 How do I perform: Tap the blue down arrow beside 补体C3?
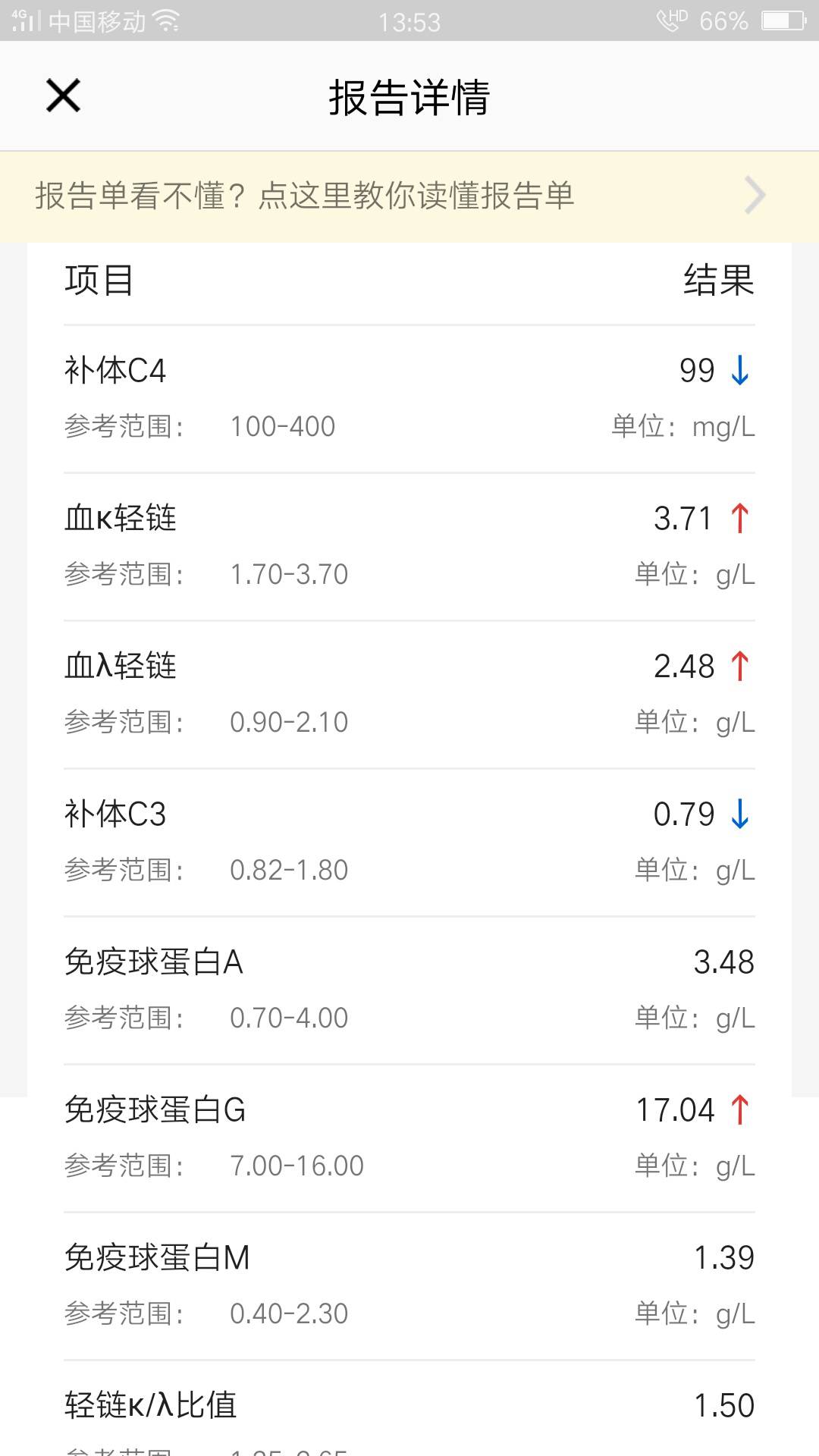click(x=739, y=813)
